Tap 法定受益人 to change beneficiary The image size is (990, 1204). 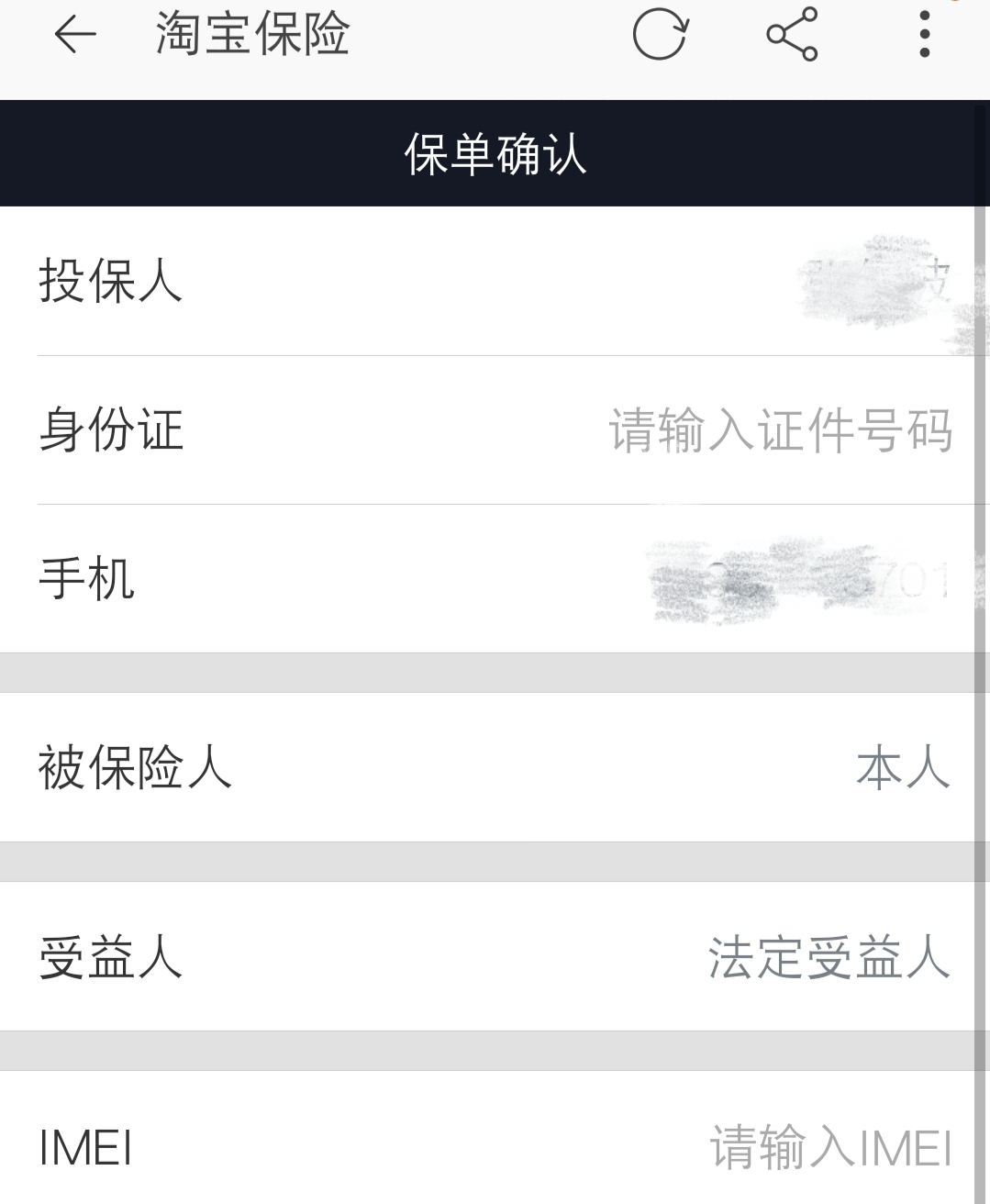[x=829, y=957]
